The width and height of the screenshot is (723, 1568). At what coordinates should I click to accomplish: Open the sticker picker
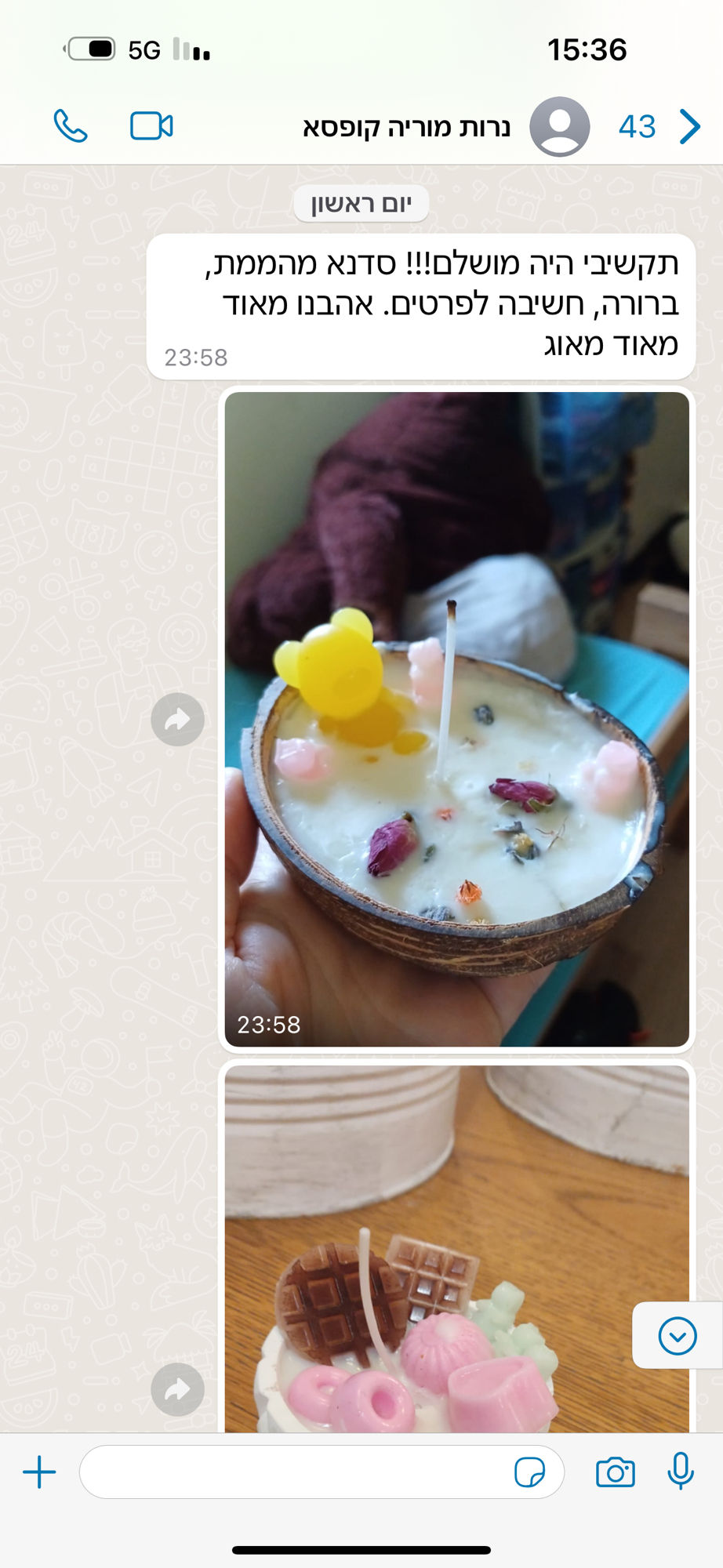(x=529, y=1472)
